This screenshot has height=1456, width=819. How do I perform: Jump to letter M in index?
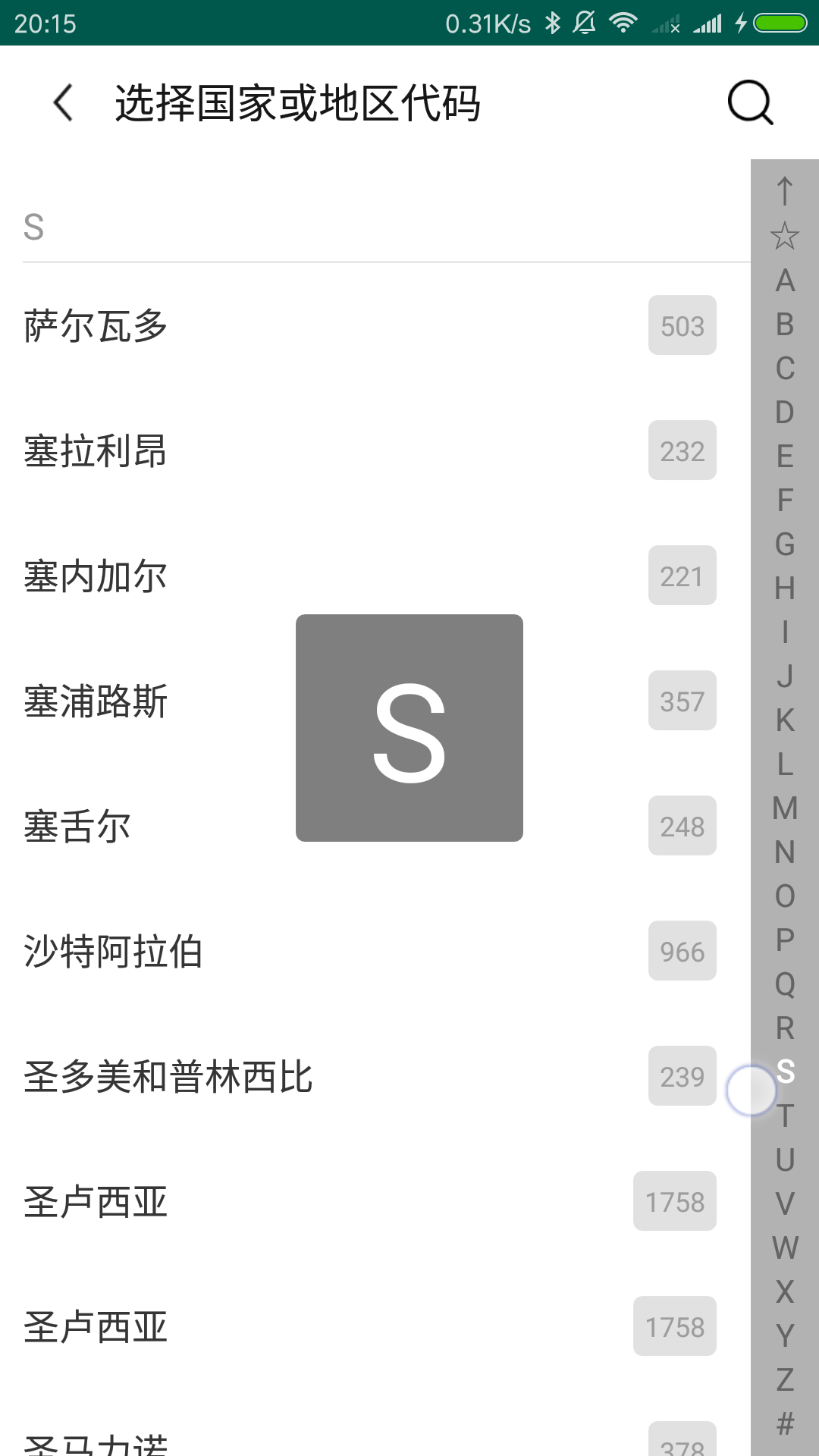point(785,808)
